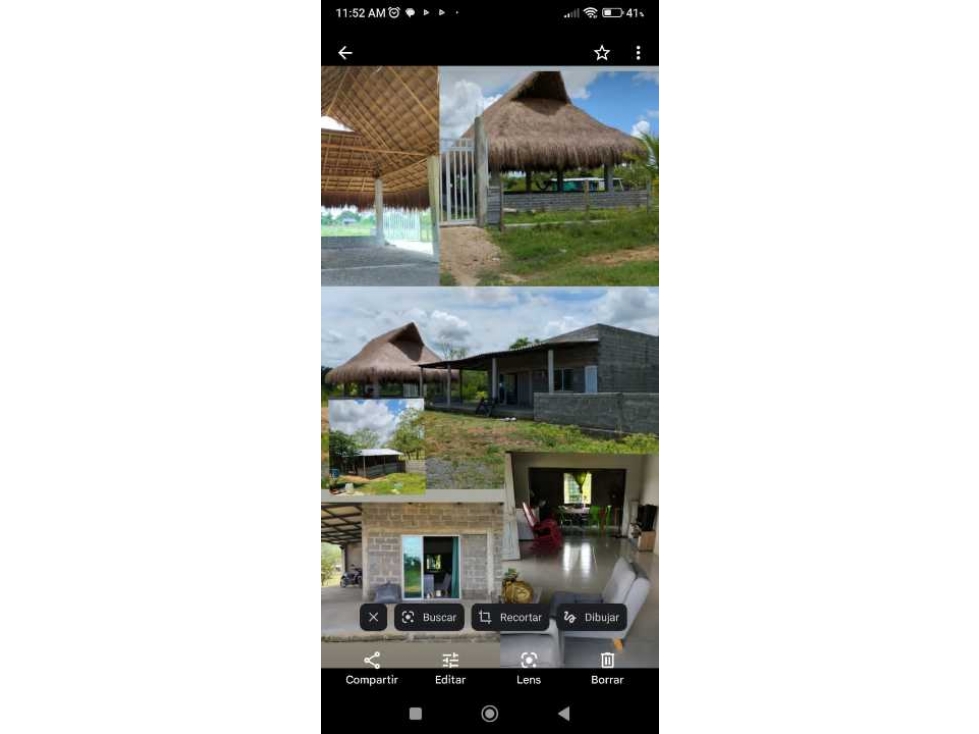This screenshot has height=734, width=979.
Task: Launch Lens on this image
Action: pyautogui.click(x=529, y=668)
